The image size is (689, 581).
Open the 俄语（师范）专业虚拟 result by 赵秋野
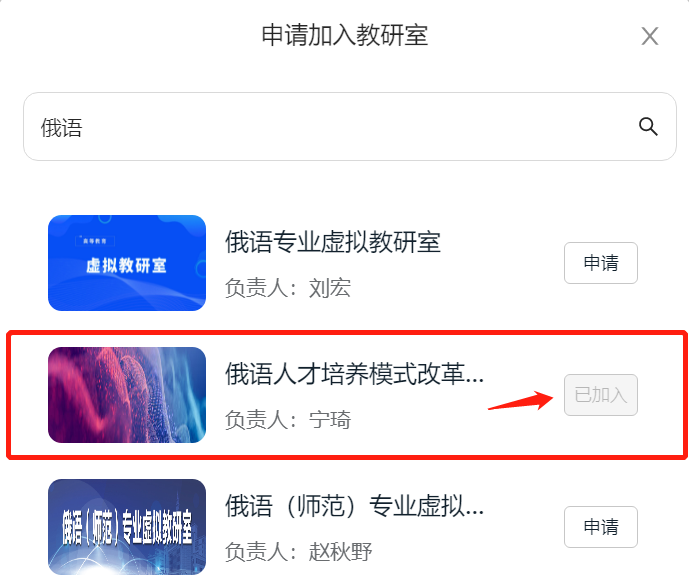(354, 506)
